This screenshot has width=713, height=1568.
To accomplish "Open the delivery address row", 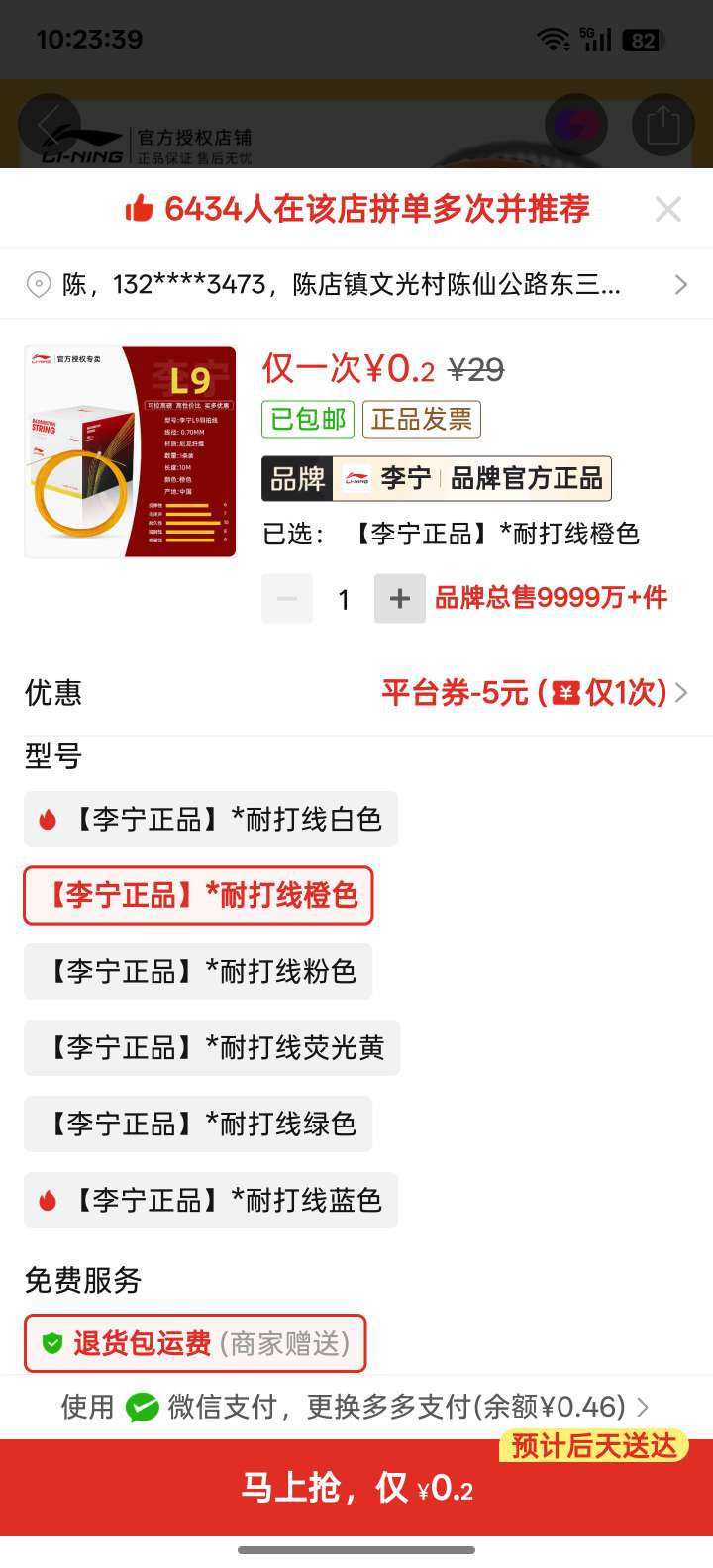I will (x=356, y=285).
